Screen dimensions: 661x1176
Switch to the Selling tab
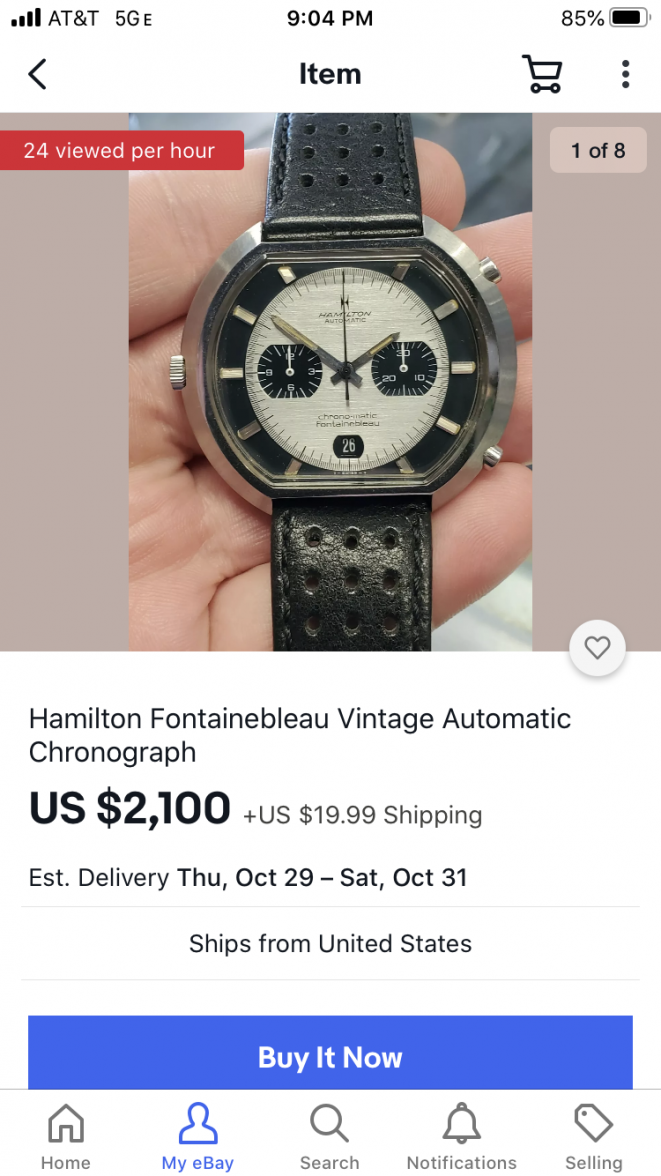(x=593, y=1138)
